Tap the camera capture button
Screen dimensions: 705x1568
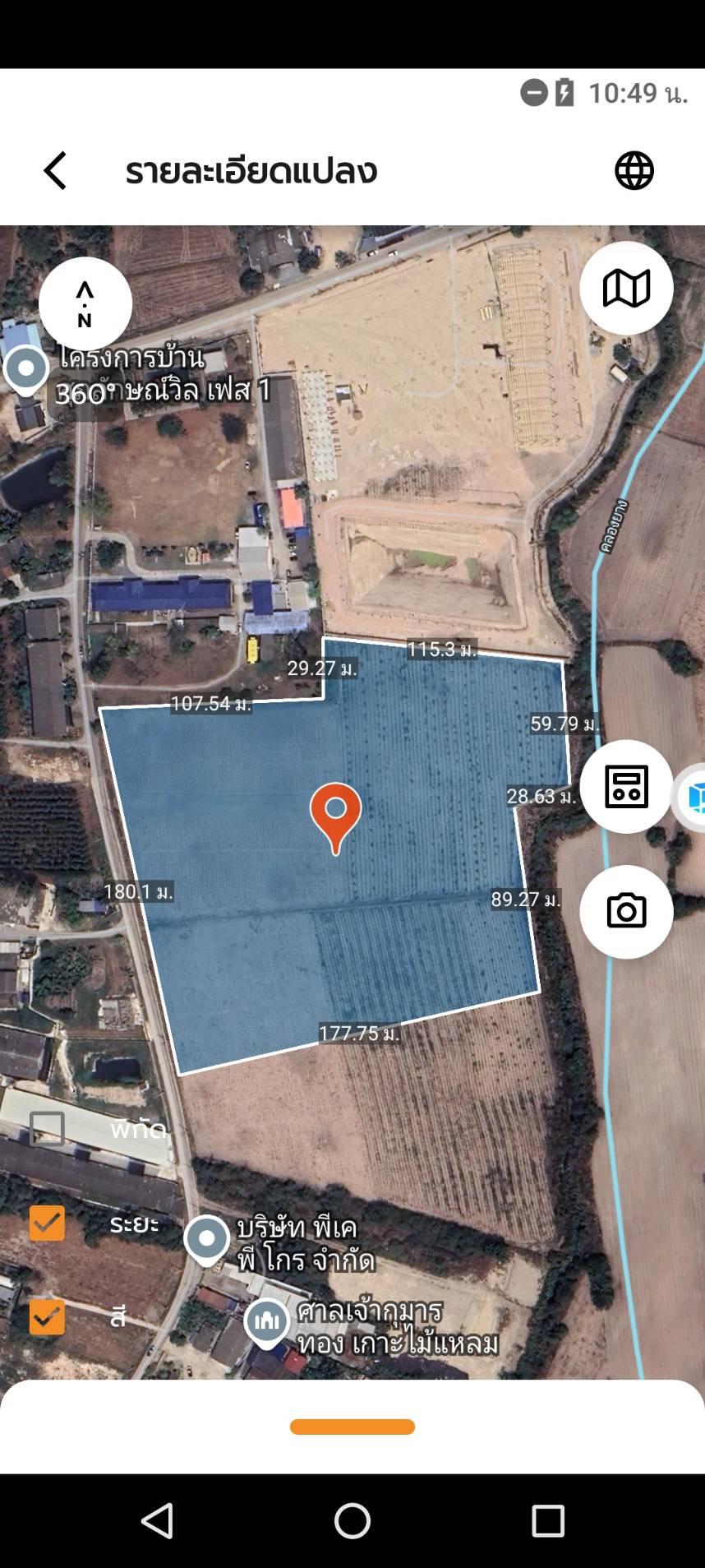pos(626,911)
